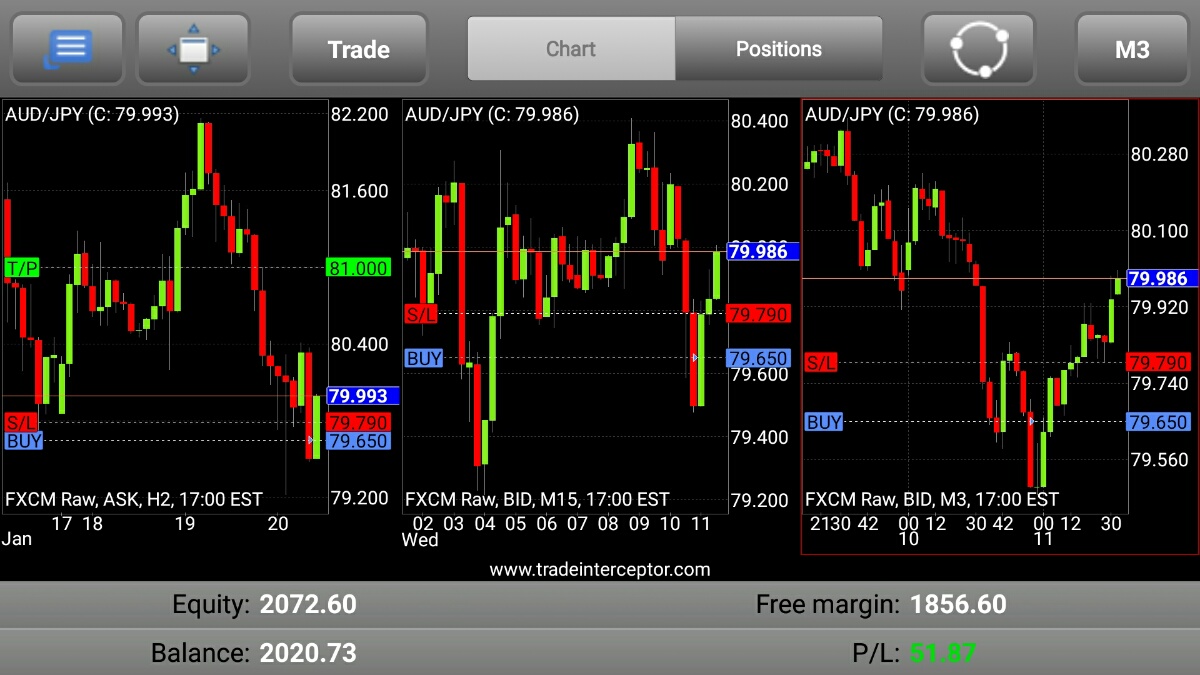The width and height of the screenshot is (1200, 675).
Task: Change the M3 timeframe
Action: click(x=1131, y=49)
